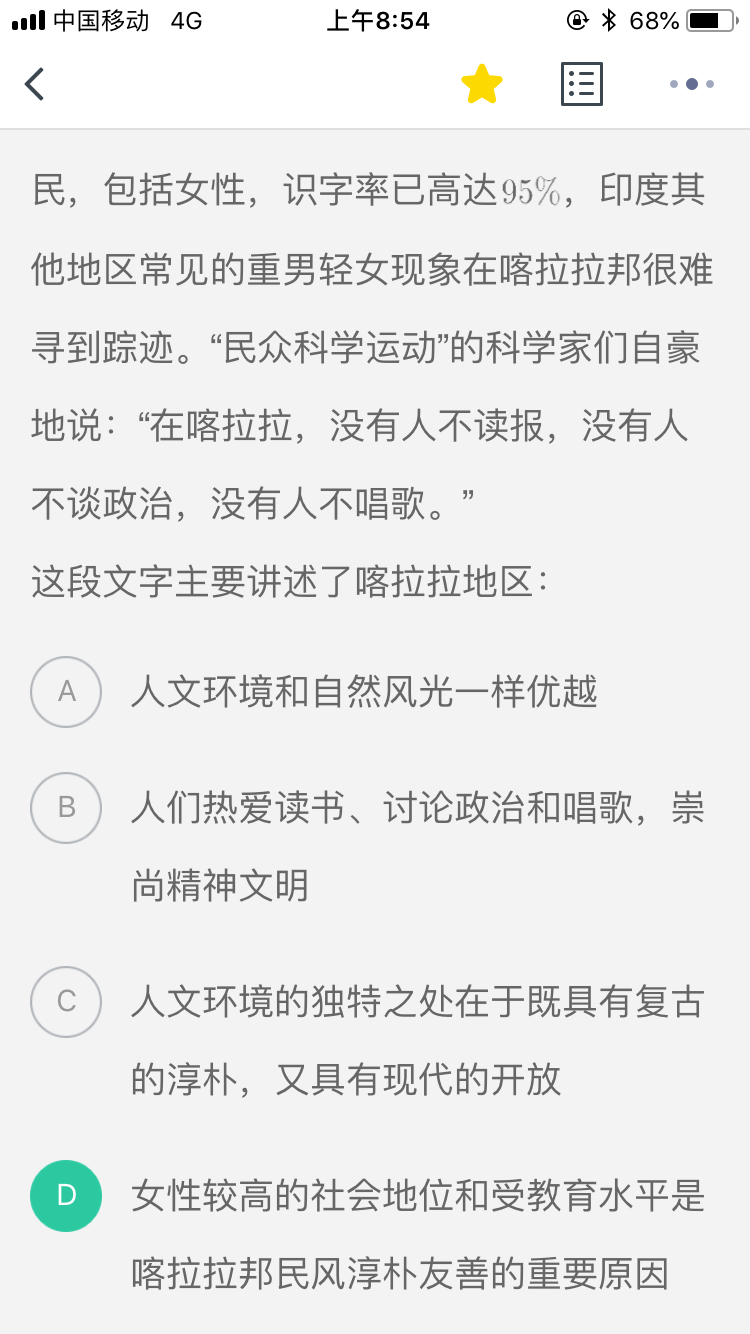Go back using the top-left arrow

tap(35, 84)
